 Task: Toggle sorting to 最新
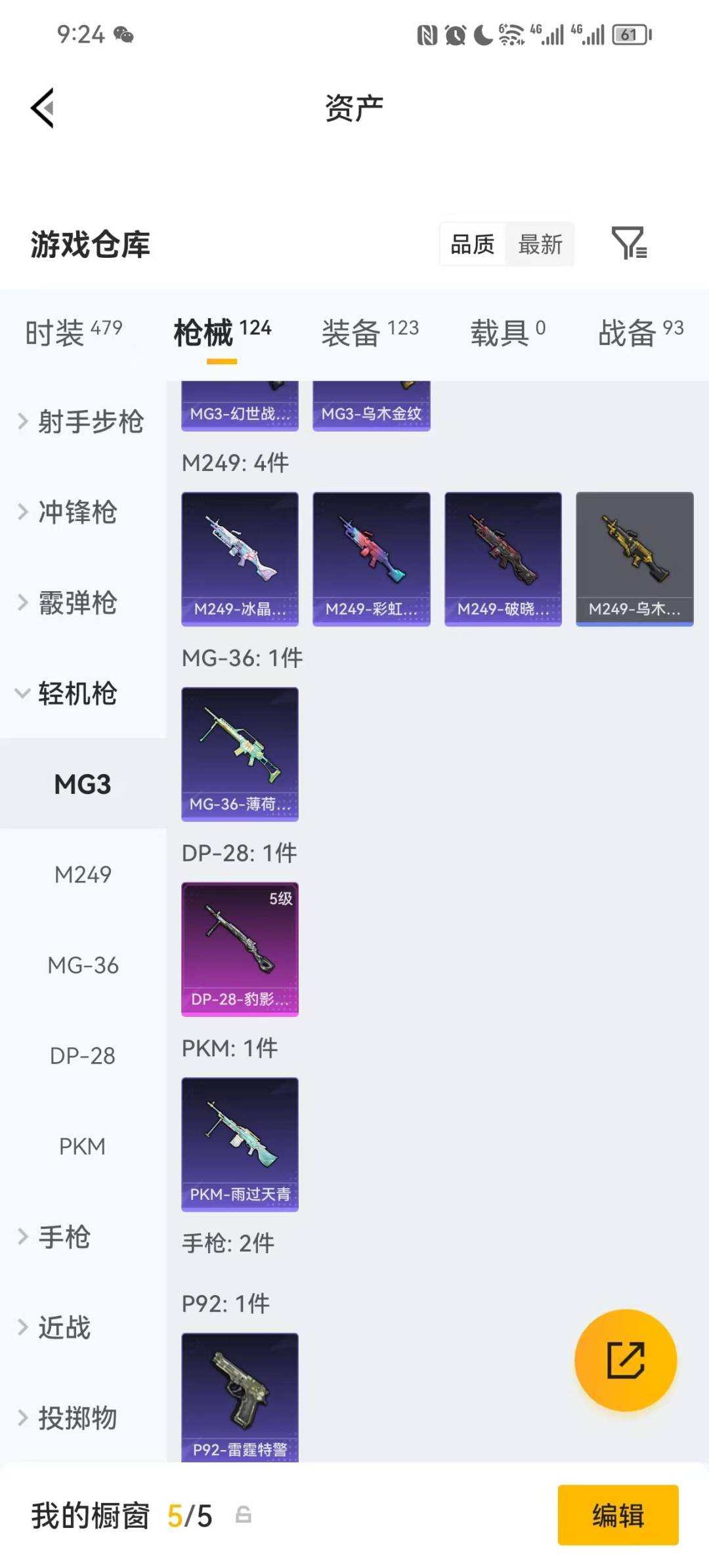[540, 244]
